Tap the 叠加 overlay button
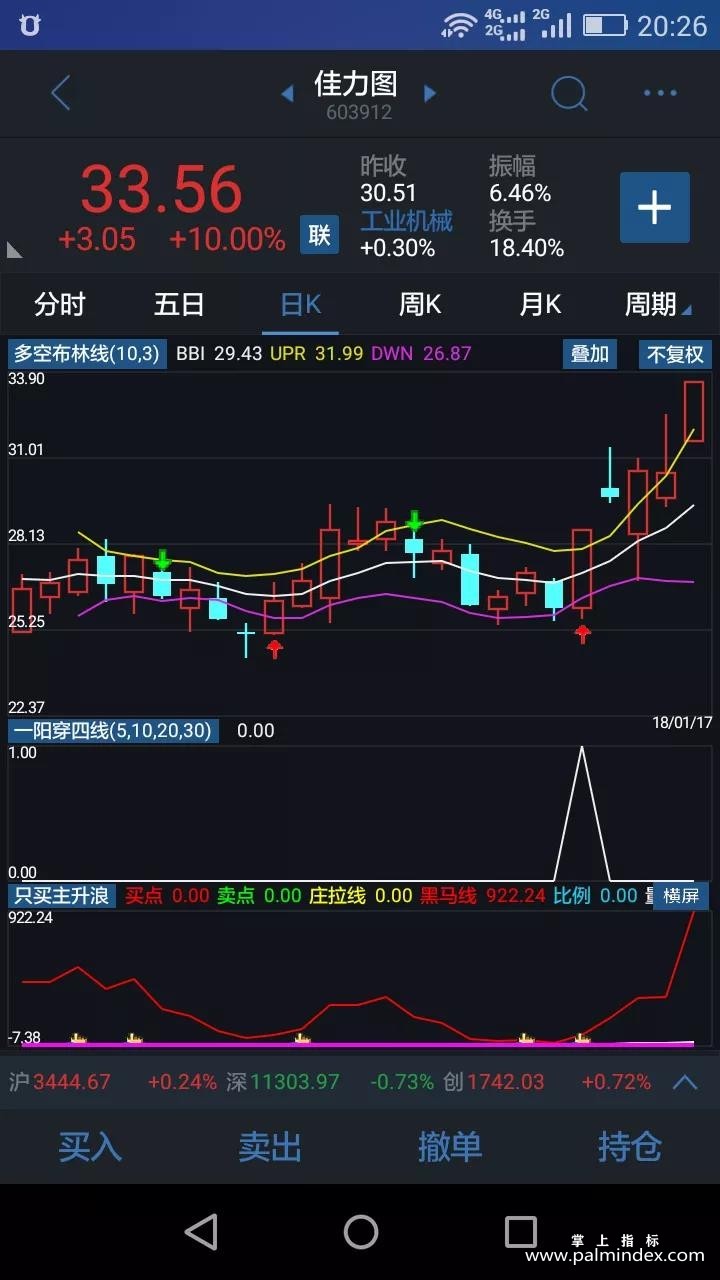The height and width of the screenshot is (1280, 720). (x=590, y=354)
